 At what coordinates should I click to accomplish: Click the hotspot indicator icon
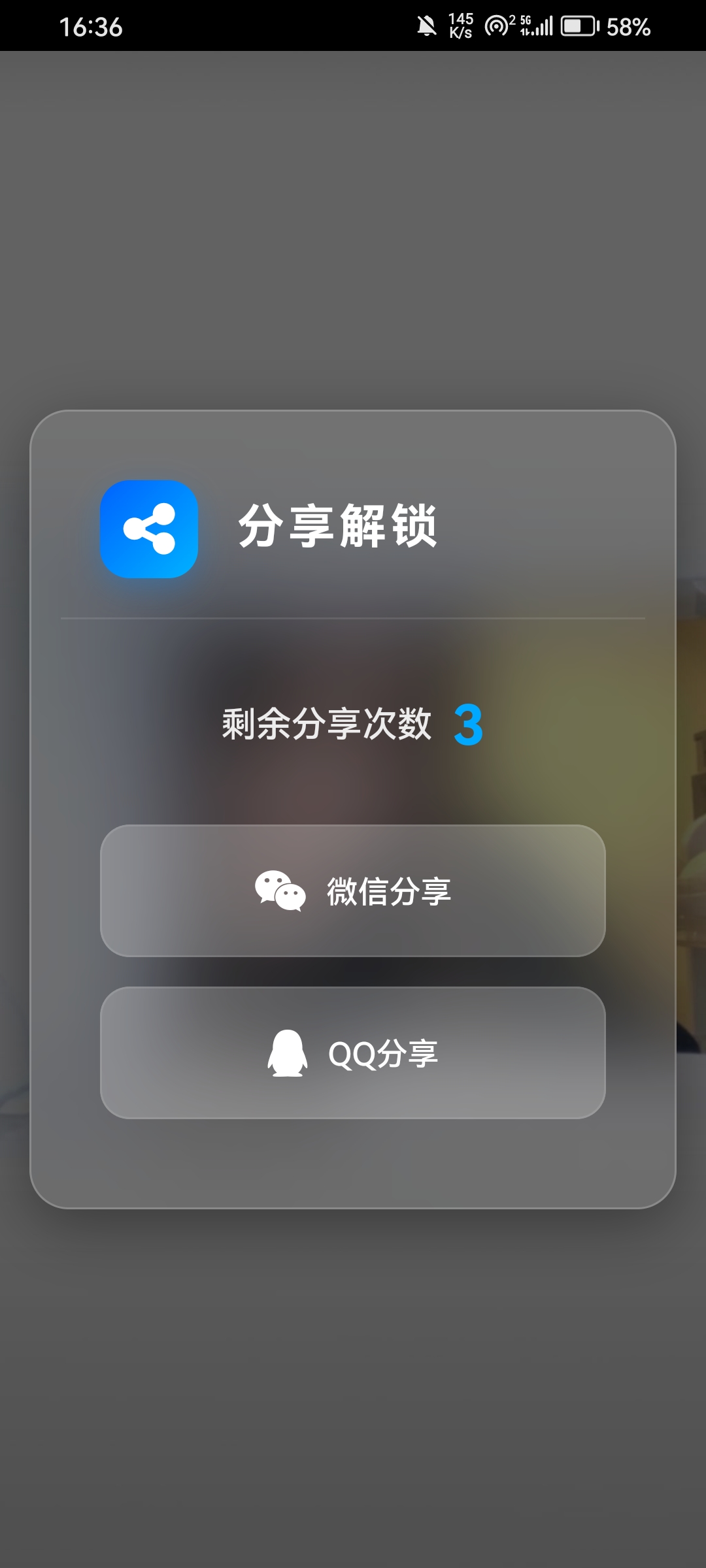496,25
